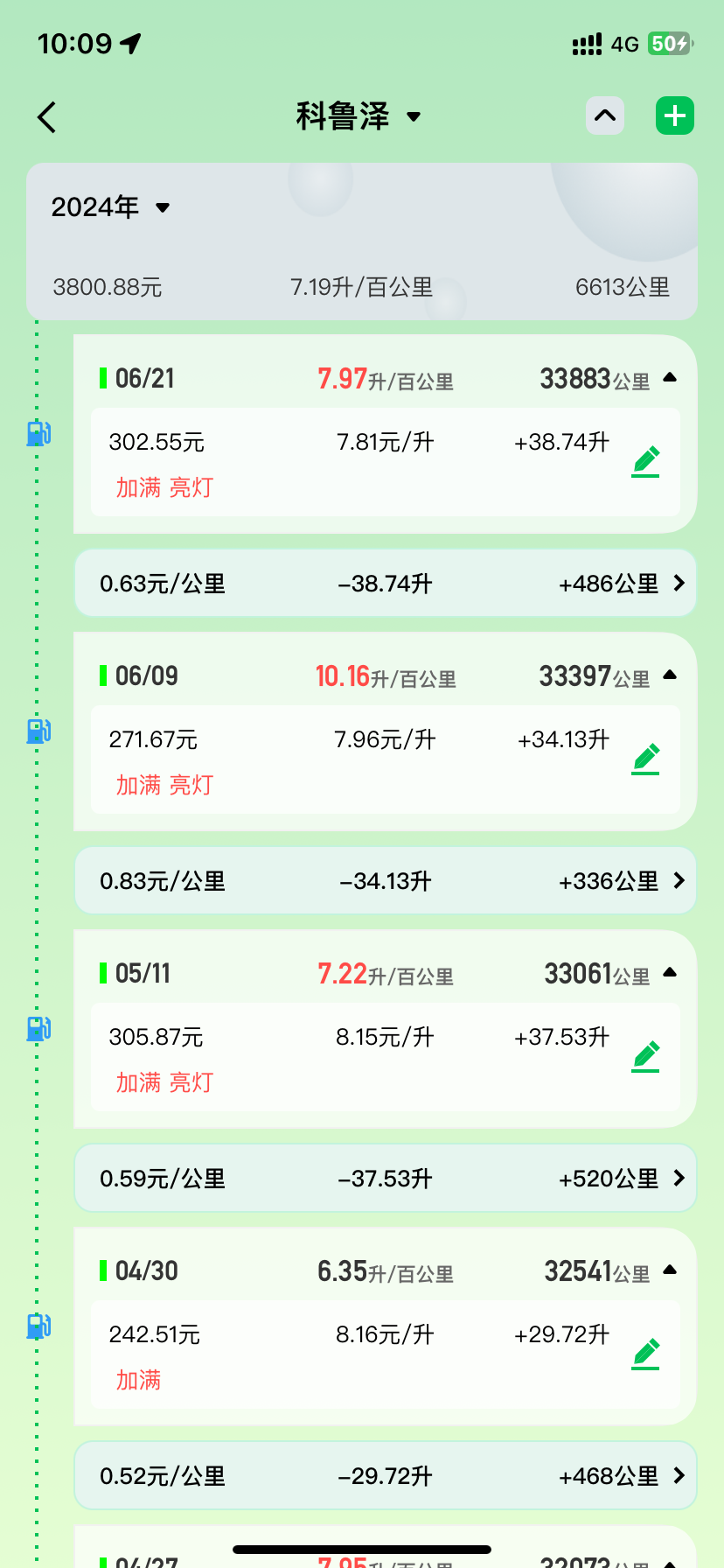Collapse the 05/11 refuel entry
Screen dimensions: 724x1568
670,973
